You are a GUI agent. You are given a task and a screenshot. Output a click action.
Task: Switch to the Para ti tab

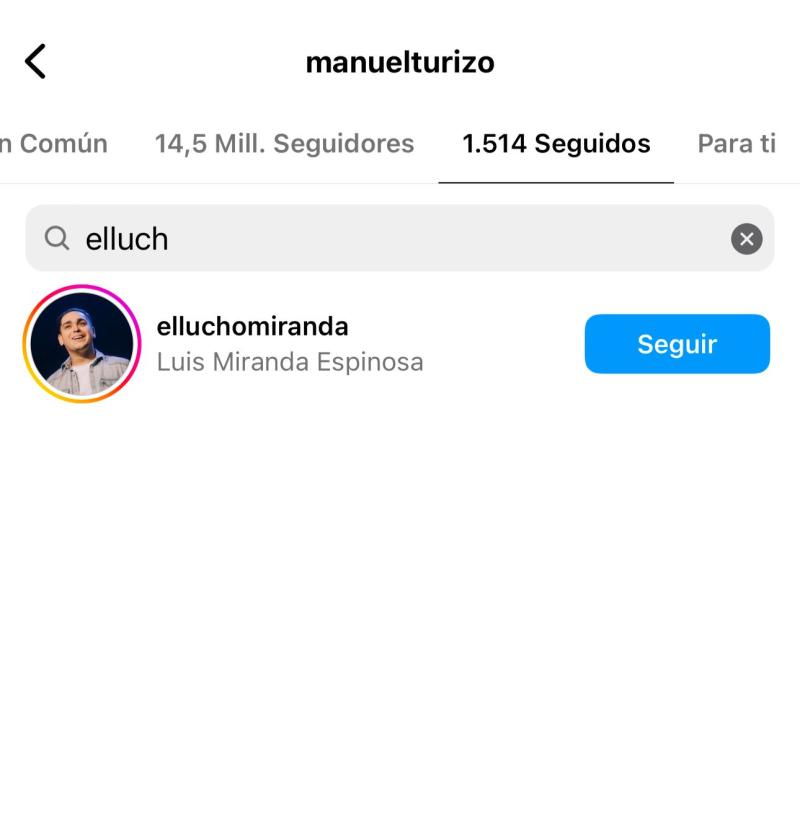point(737,143)
